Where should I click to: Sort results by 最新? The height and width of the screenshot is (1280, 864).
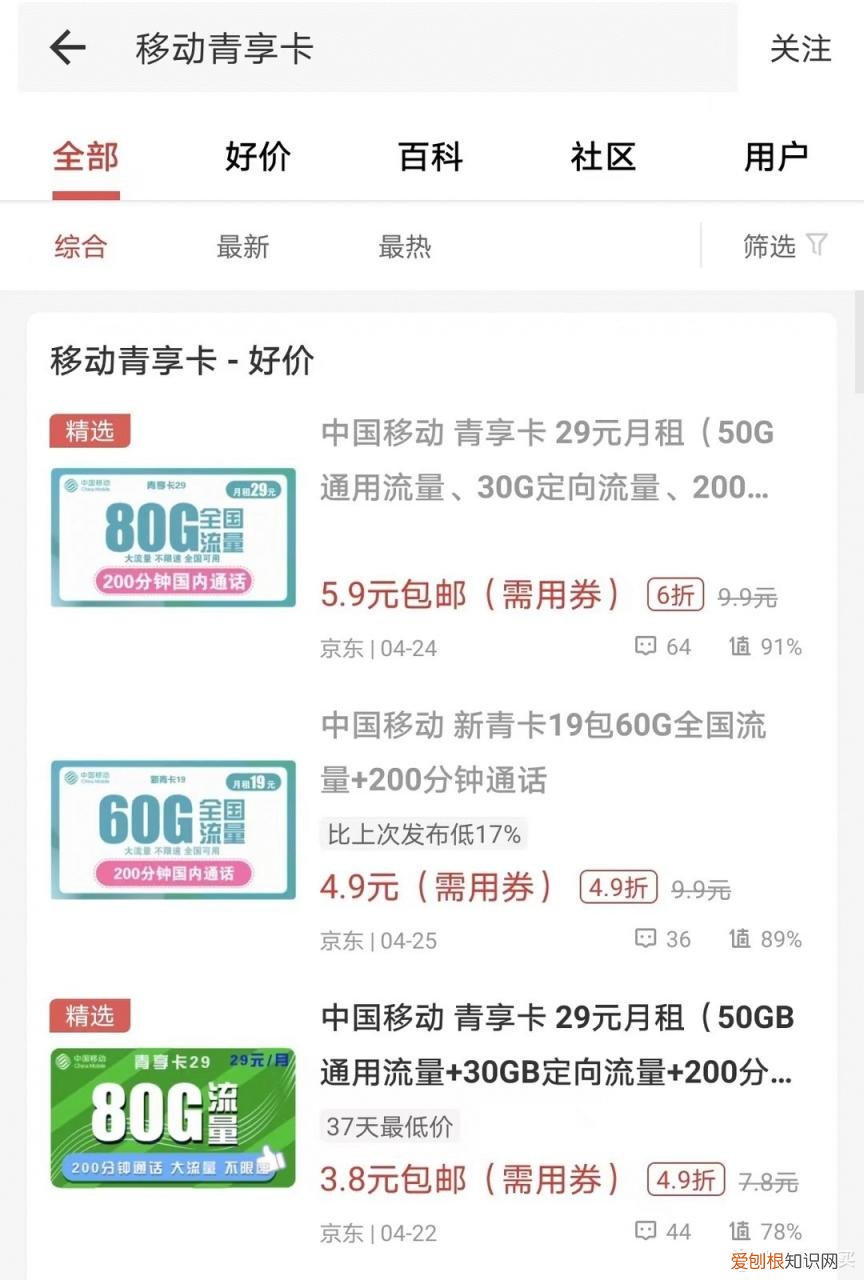(243, 246)
